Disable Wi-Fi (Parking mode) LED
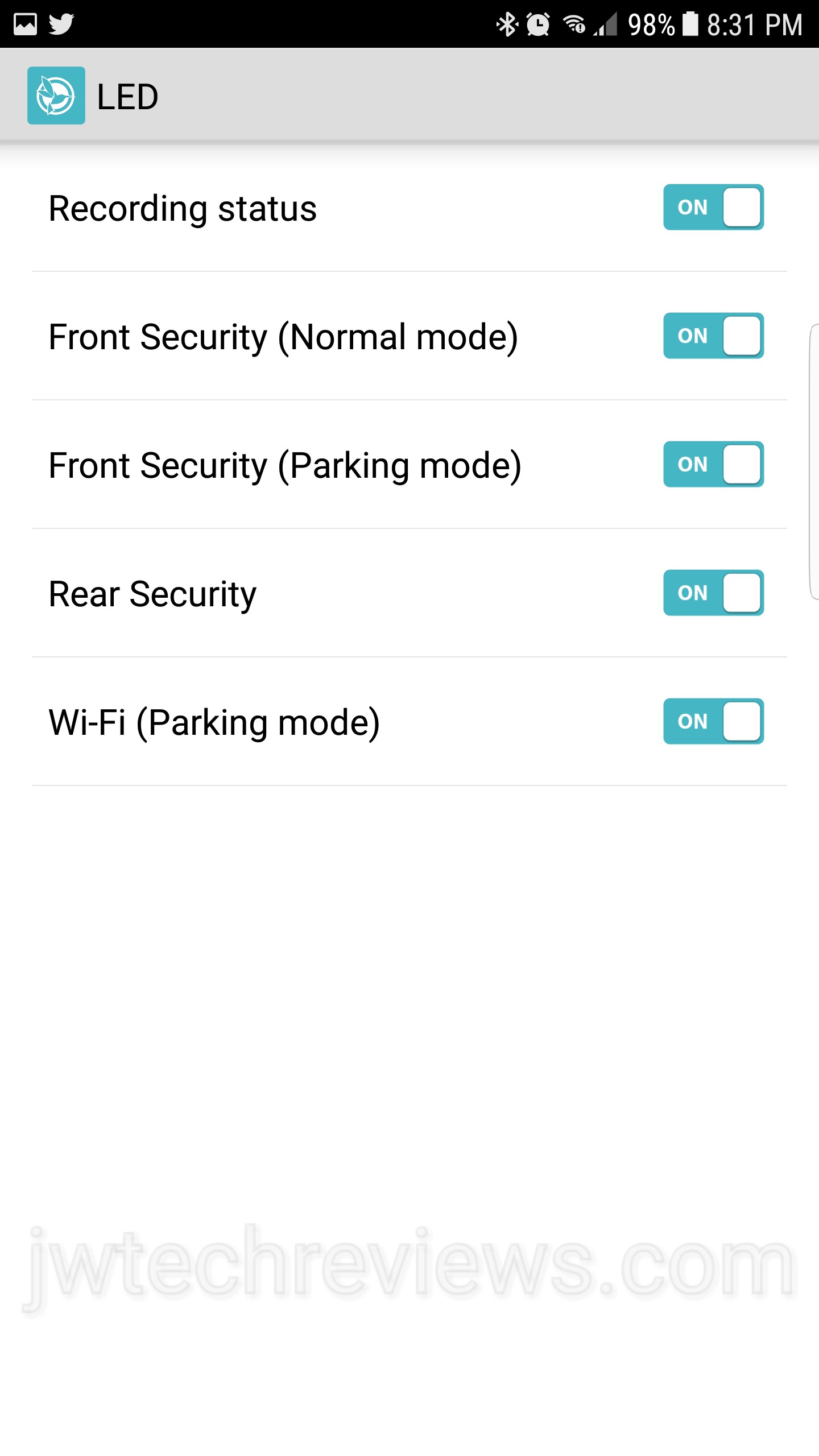The width and height of the screenshot is (819, 1456). (x=713, y=721)
